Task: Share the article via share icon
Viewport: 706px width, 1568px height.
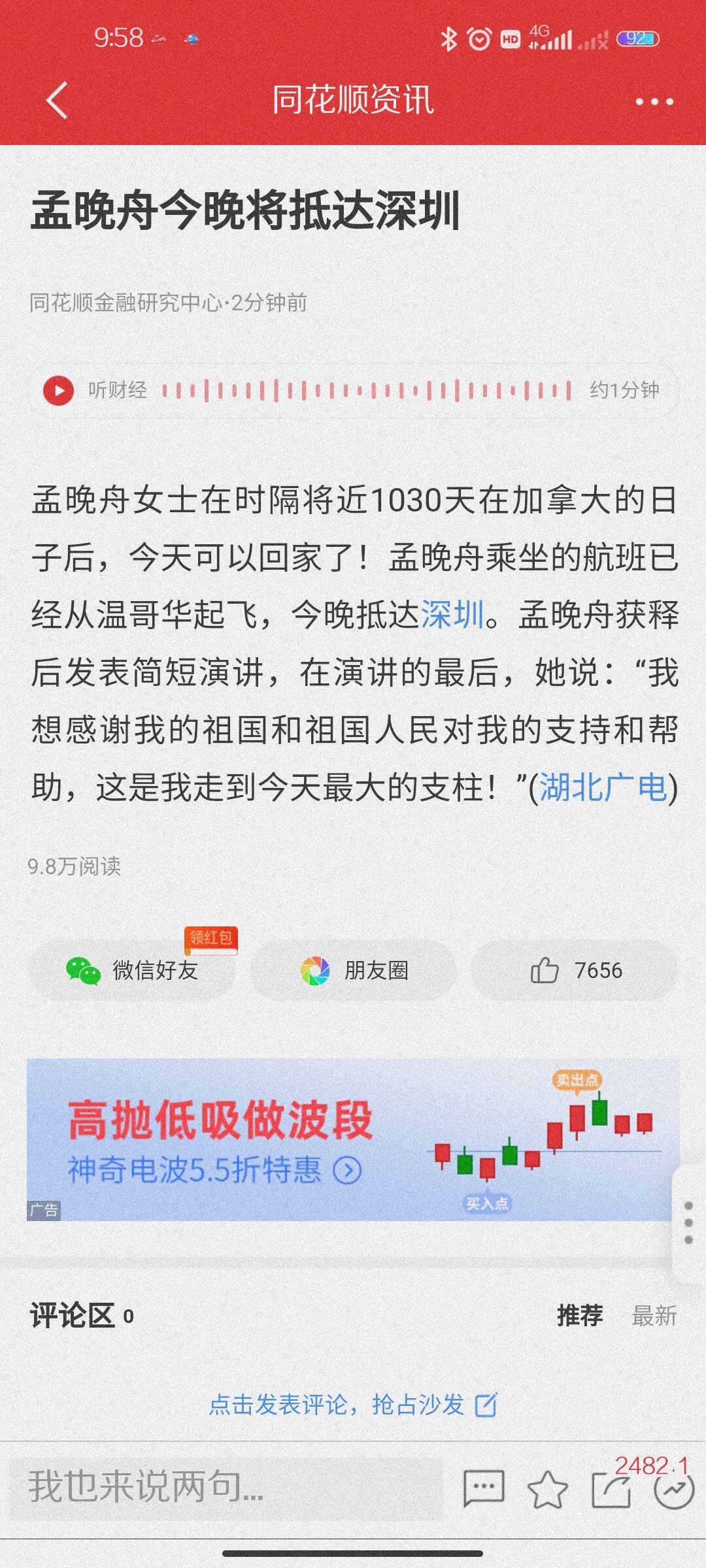Action: point(611,1489)
